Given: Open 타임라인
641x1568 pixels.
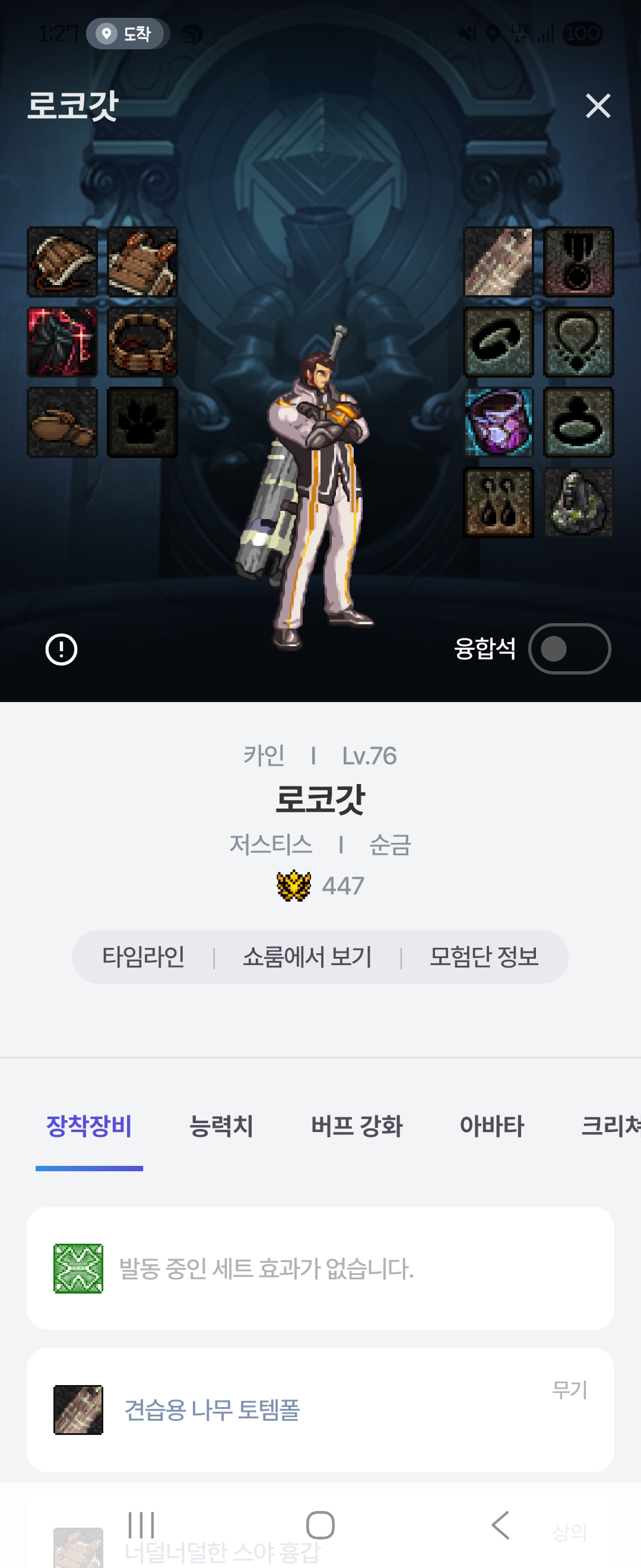Looking at the screenshot, I should tap(144, 957).
